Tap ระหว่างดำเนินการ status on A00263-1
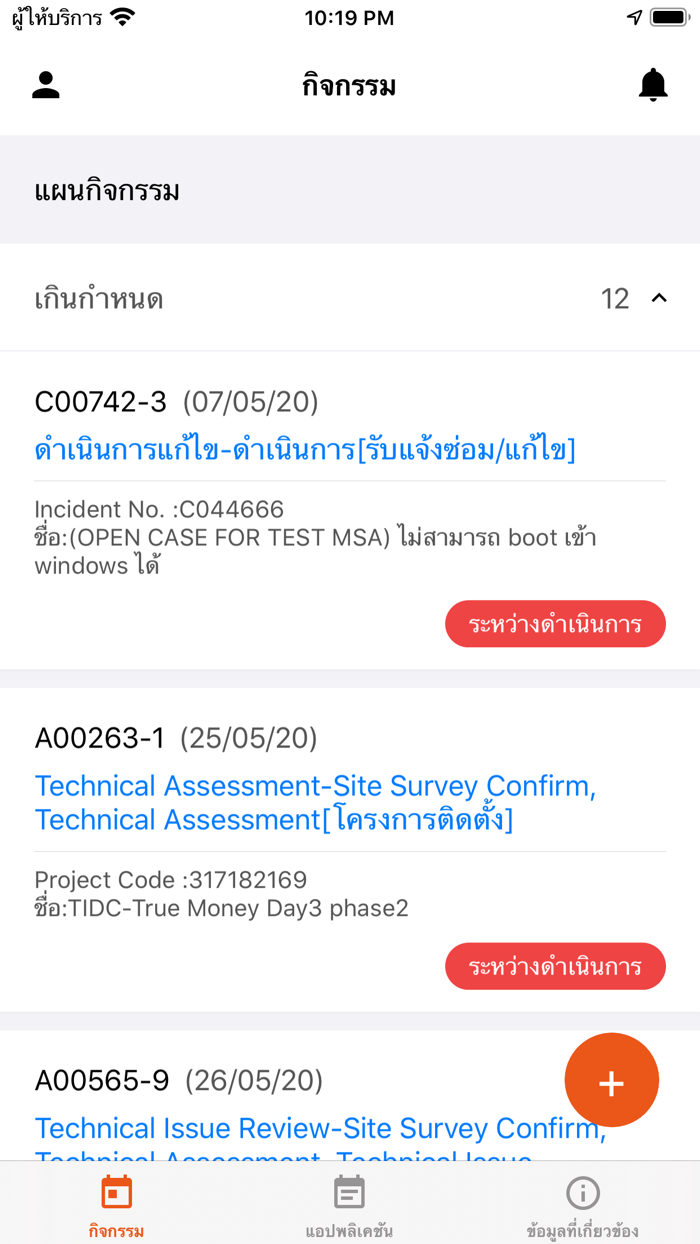Image resolution: width=700 pixels, height=1244 pixels. click(x=555, y=967)
